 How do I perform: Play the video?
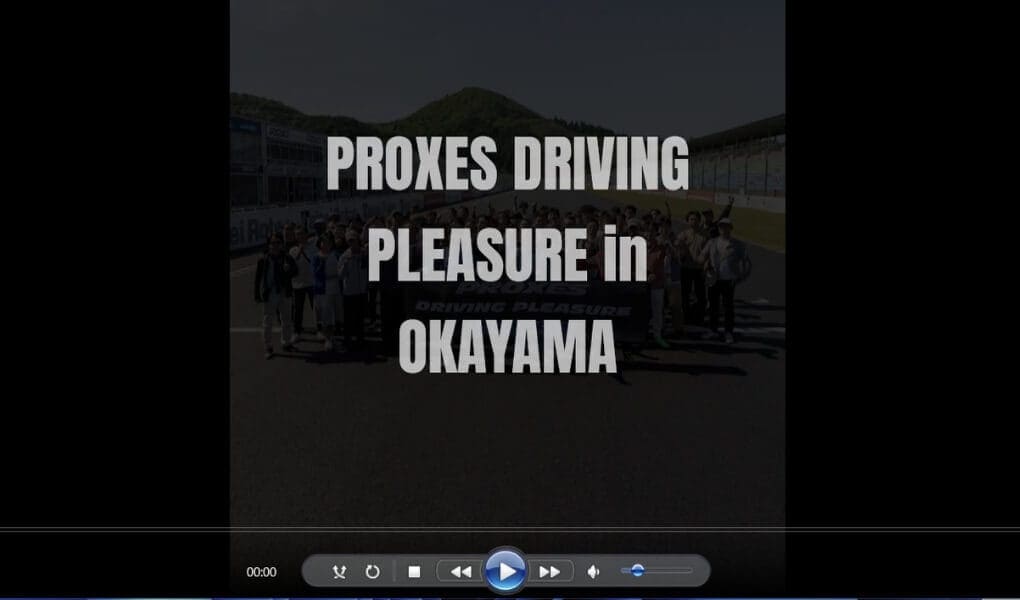tap(506, 571)
